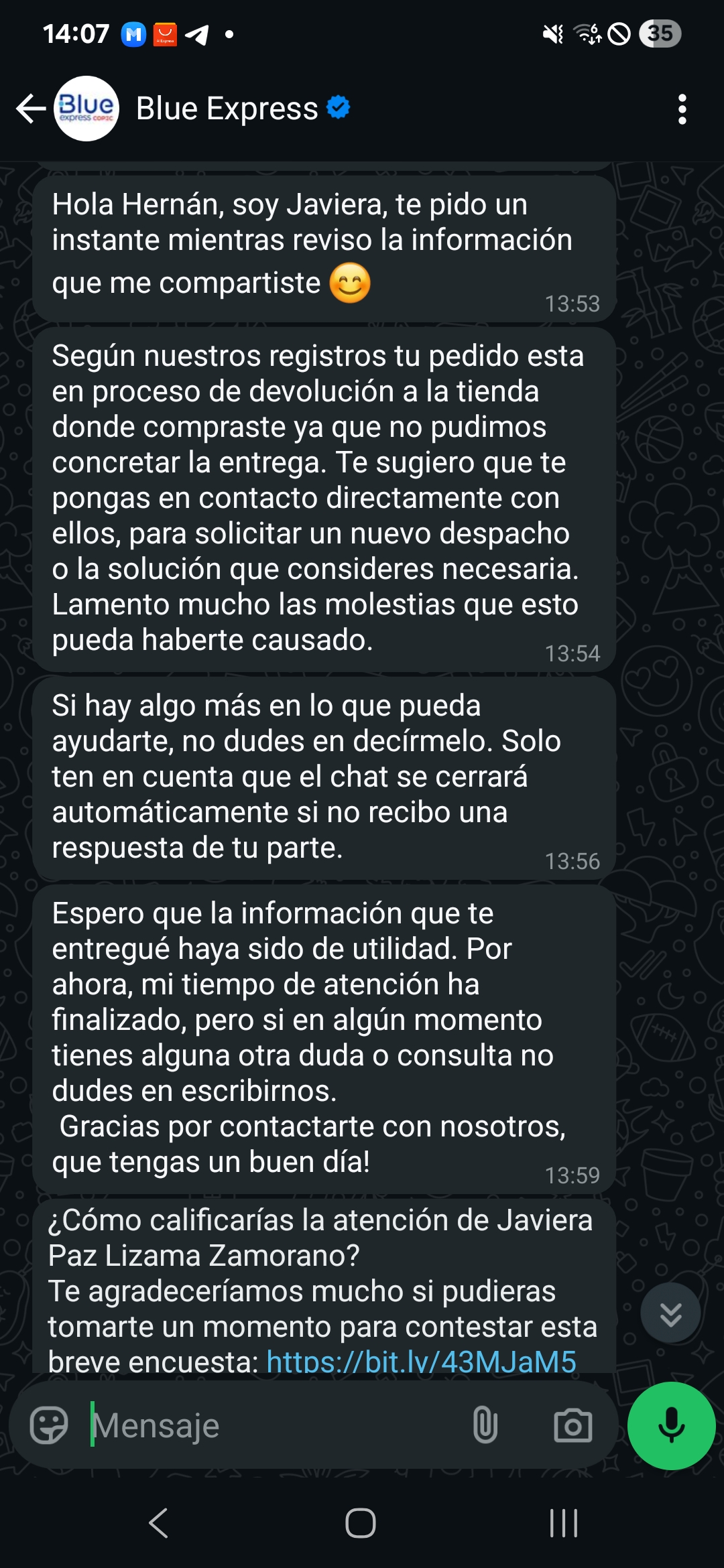
Task: Focus the Mensaje text field
Action: [268, 1425]
